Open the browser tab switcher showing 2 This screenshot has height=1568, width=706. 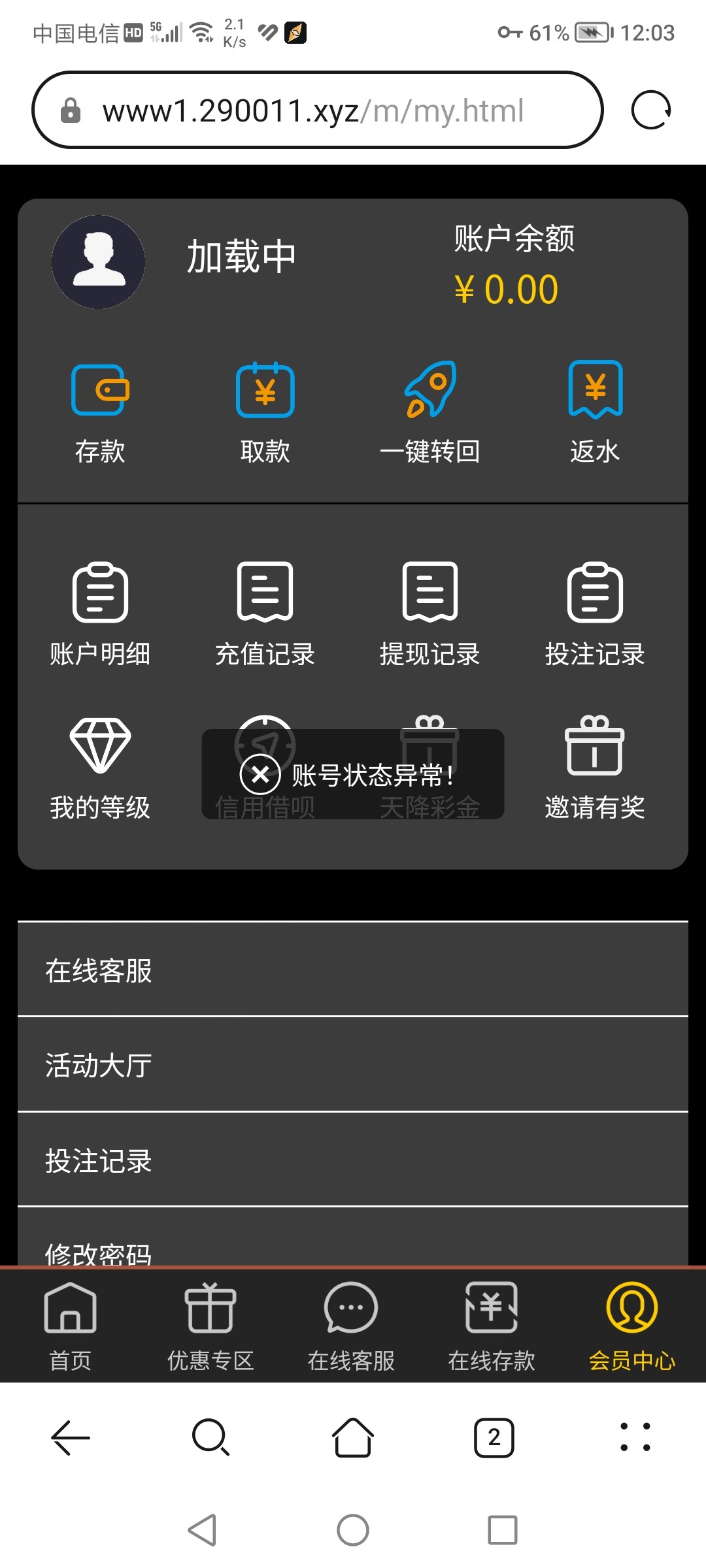494,1438
